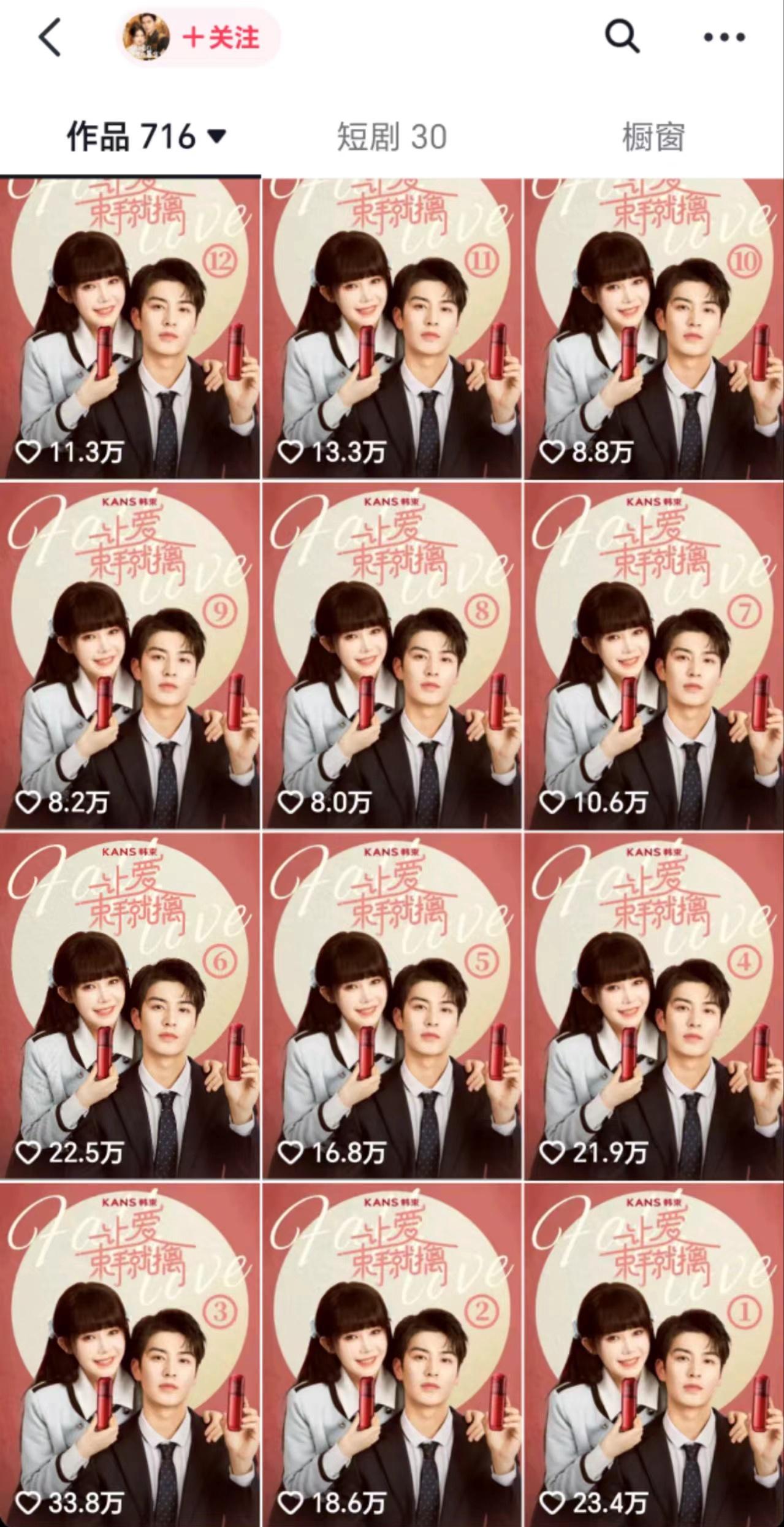View episode 5 video with 16.8万 likes
The image size is (784, 1527).
[x=392, y=1006]
